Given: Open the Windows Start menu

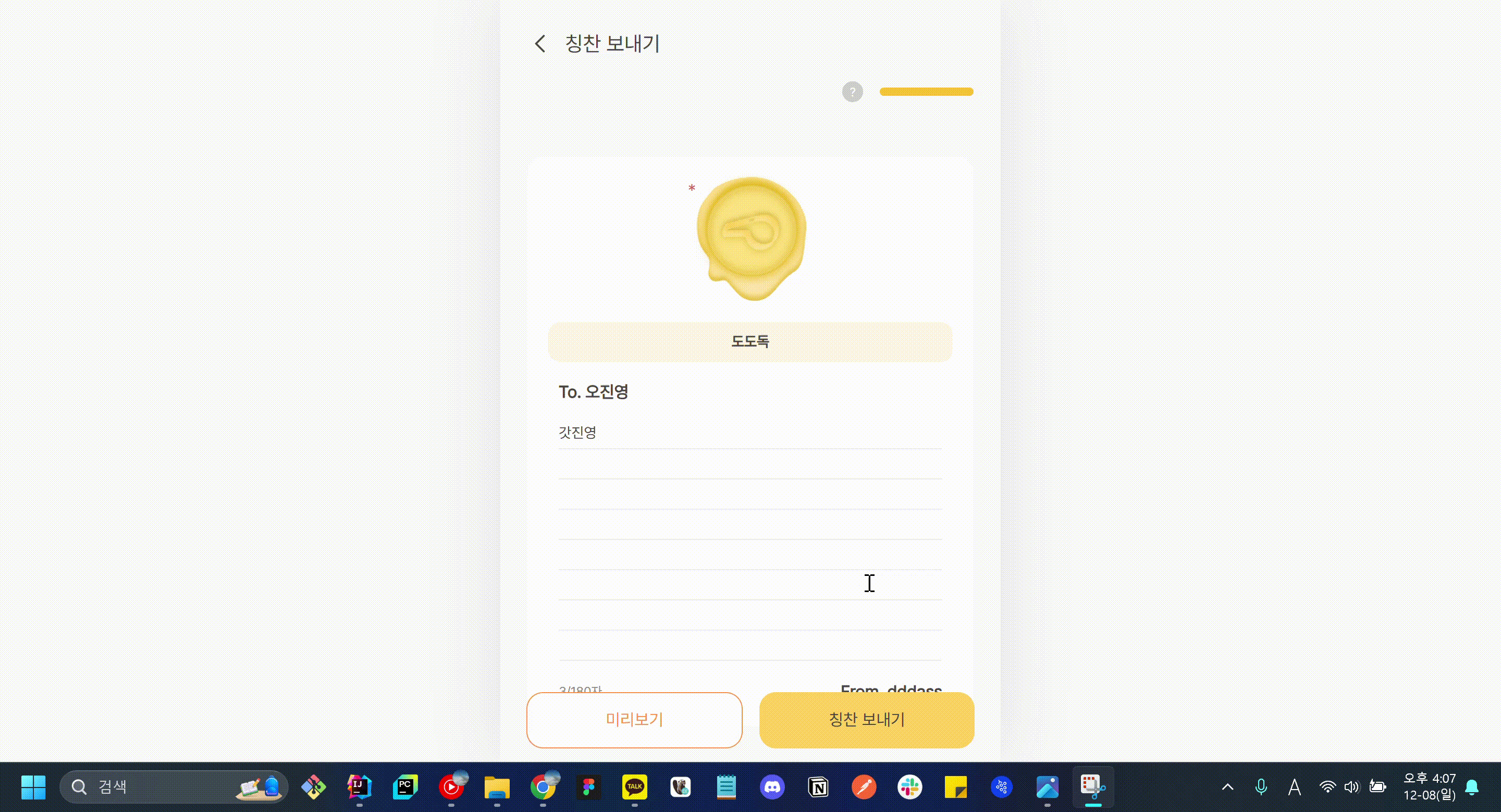Looking at the screenshot, I should 33,788.
